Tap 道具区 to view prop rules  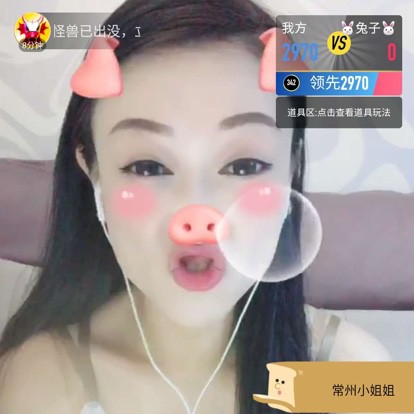coord(339,113)
